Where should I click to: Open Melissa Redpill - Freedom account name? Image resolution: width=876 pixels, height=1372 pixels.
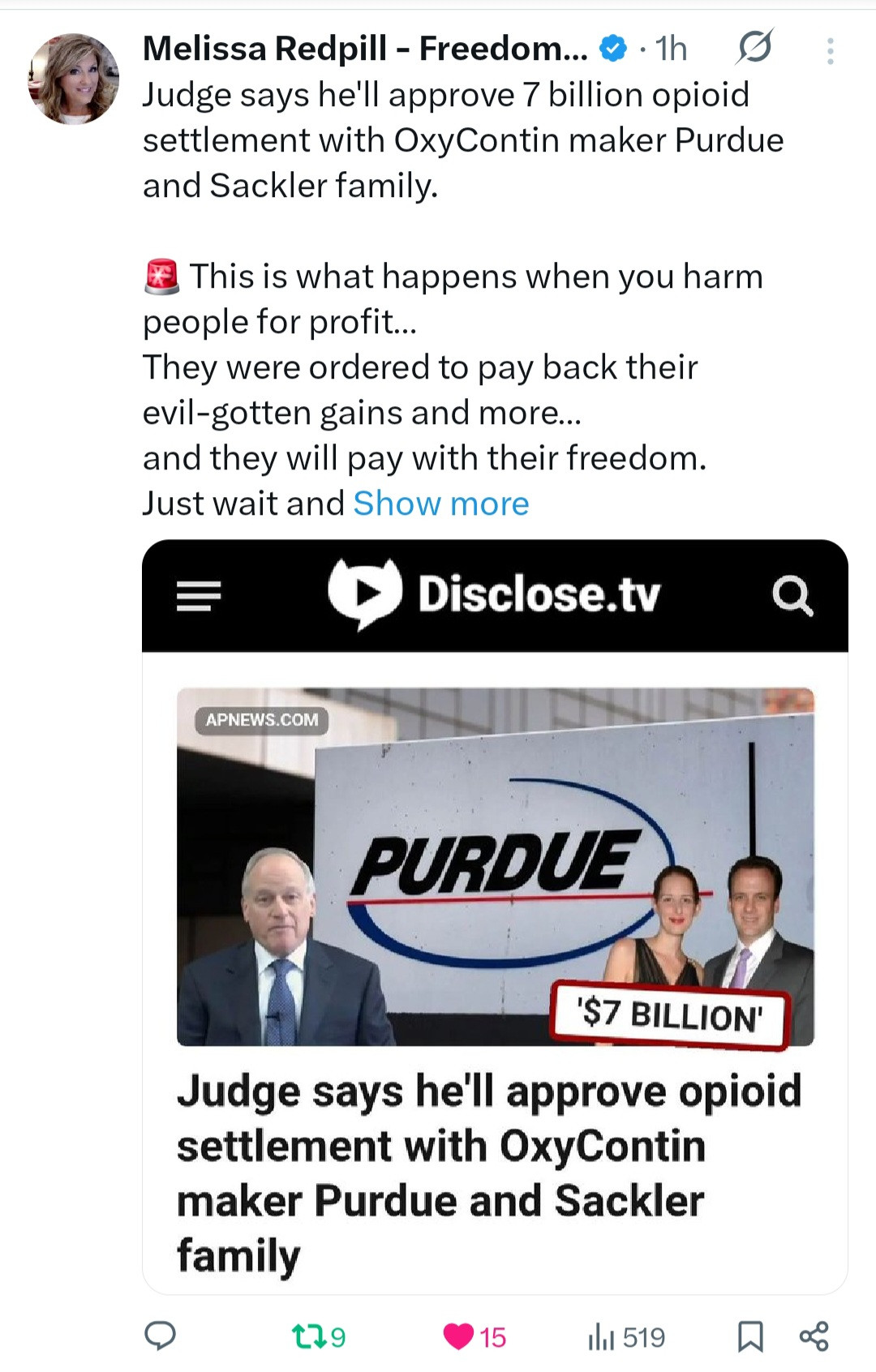365,49
